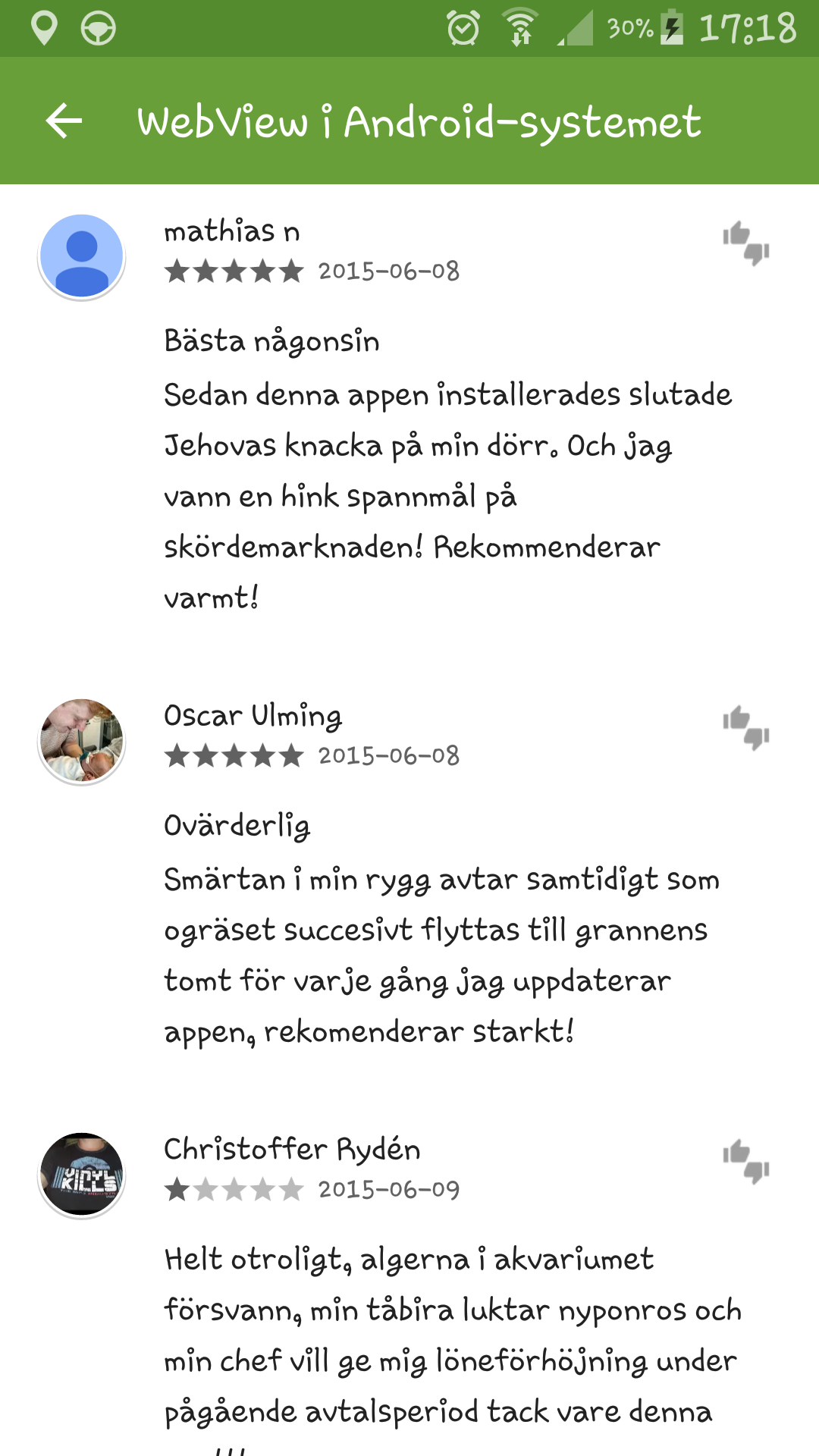This screenshot has height=1456, width=819.
Task: Open Oscar Ulming's profile picture
Action: 82,741
